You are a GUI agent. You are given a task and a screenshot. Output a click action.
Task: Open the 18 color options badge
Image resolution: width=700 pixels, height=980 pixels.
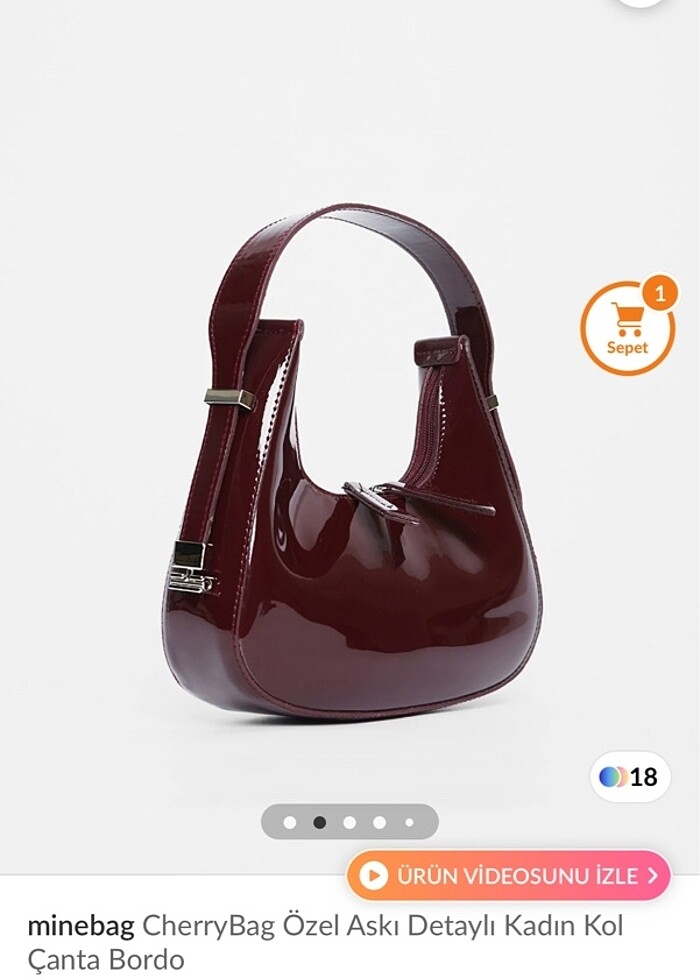point(629,776)
